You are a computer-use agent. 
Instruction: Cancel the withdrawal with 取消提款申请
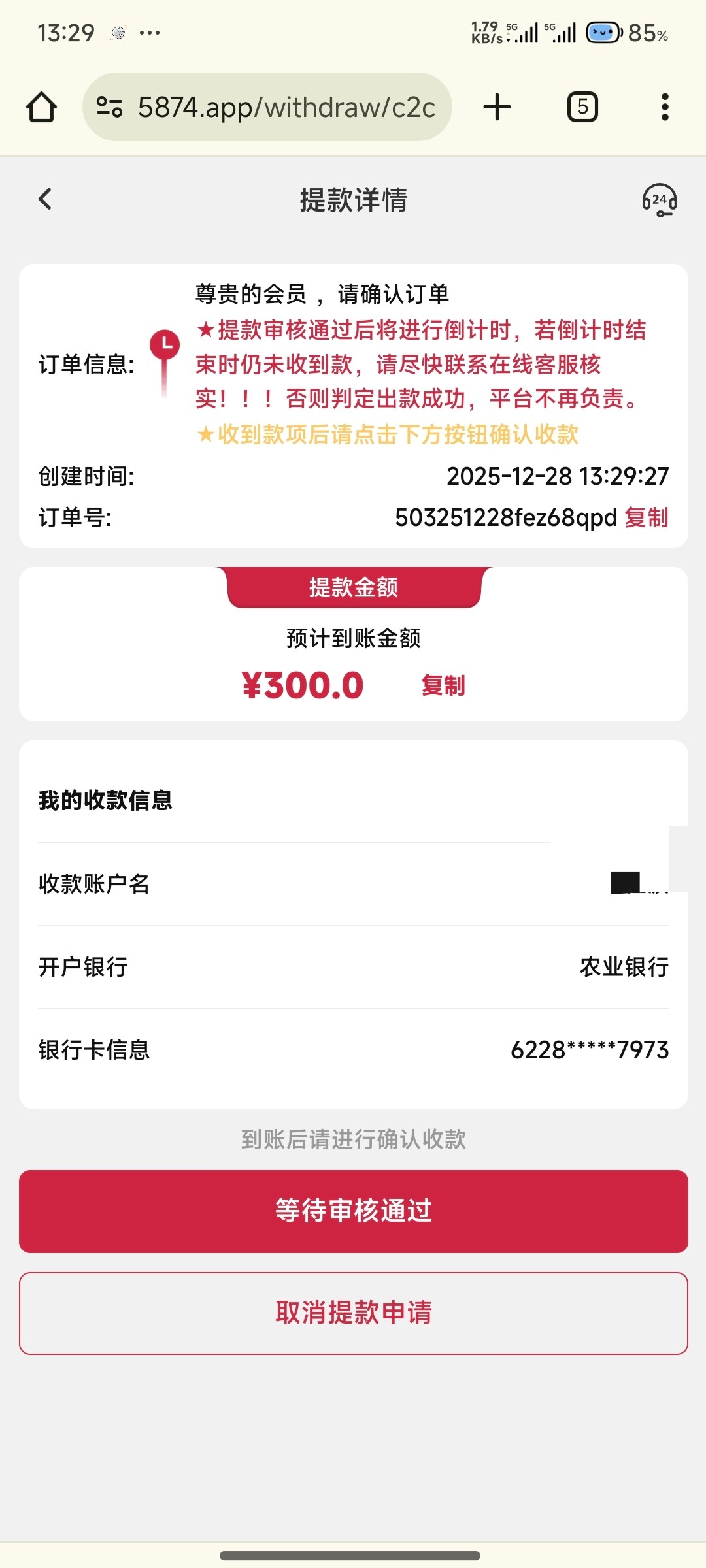tap(353, 1313)
